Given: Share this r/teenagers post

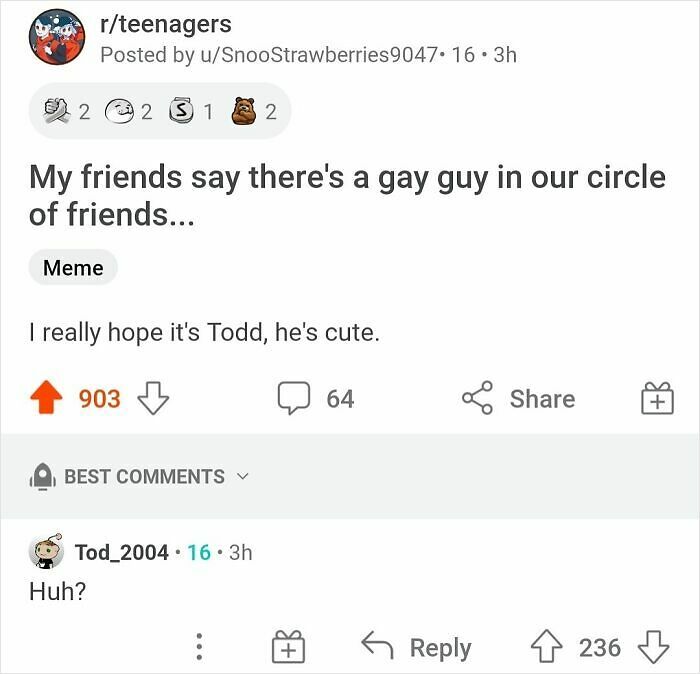Looking at the screenshot, I should (x=518, y=399).
